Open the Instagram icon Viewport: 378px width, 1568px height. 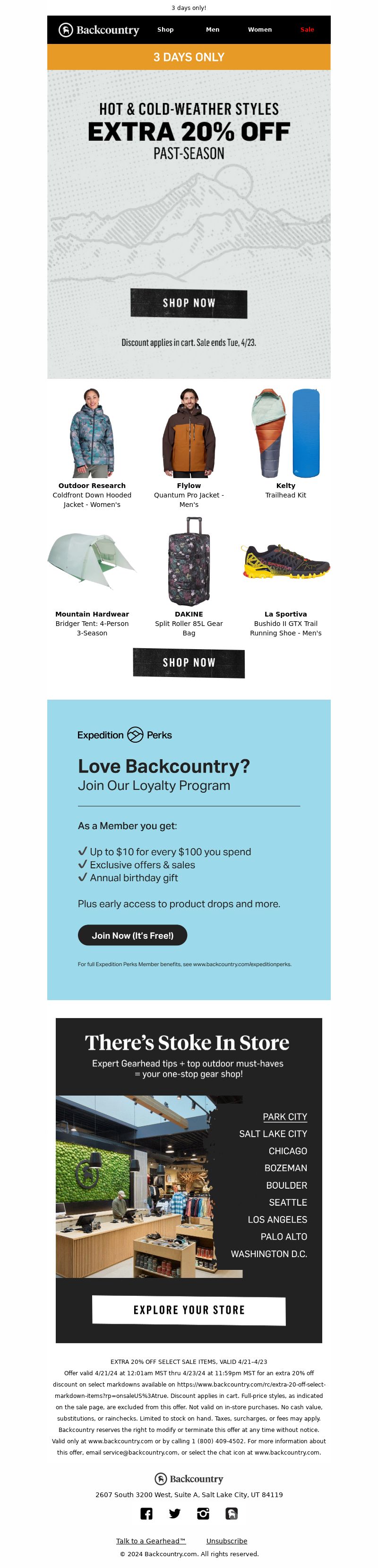click(x=203, y=1514)
